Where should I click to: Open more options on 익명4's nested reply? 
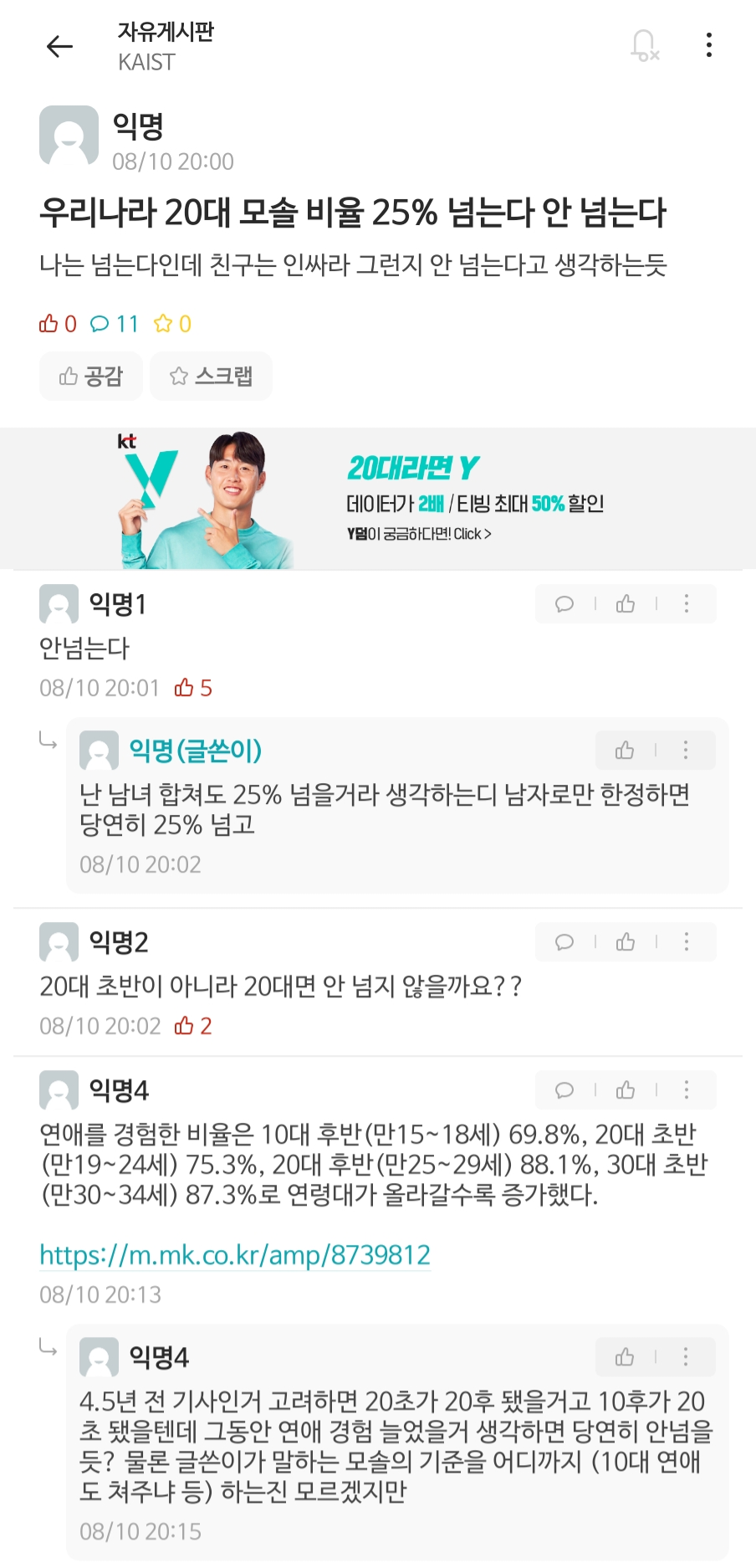click(x=686, y=1357)
